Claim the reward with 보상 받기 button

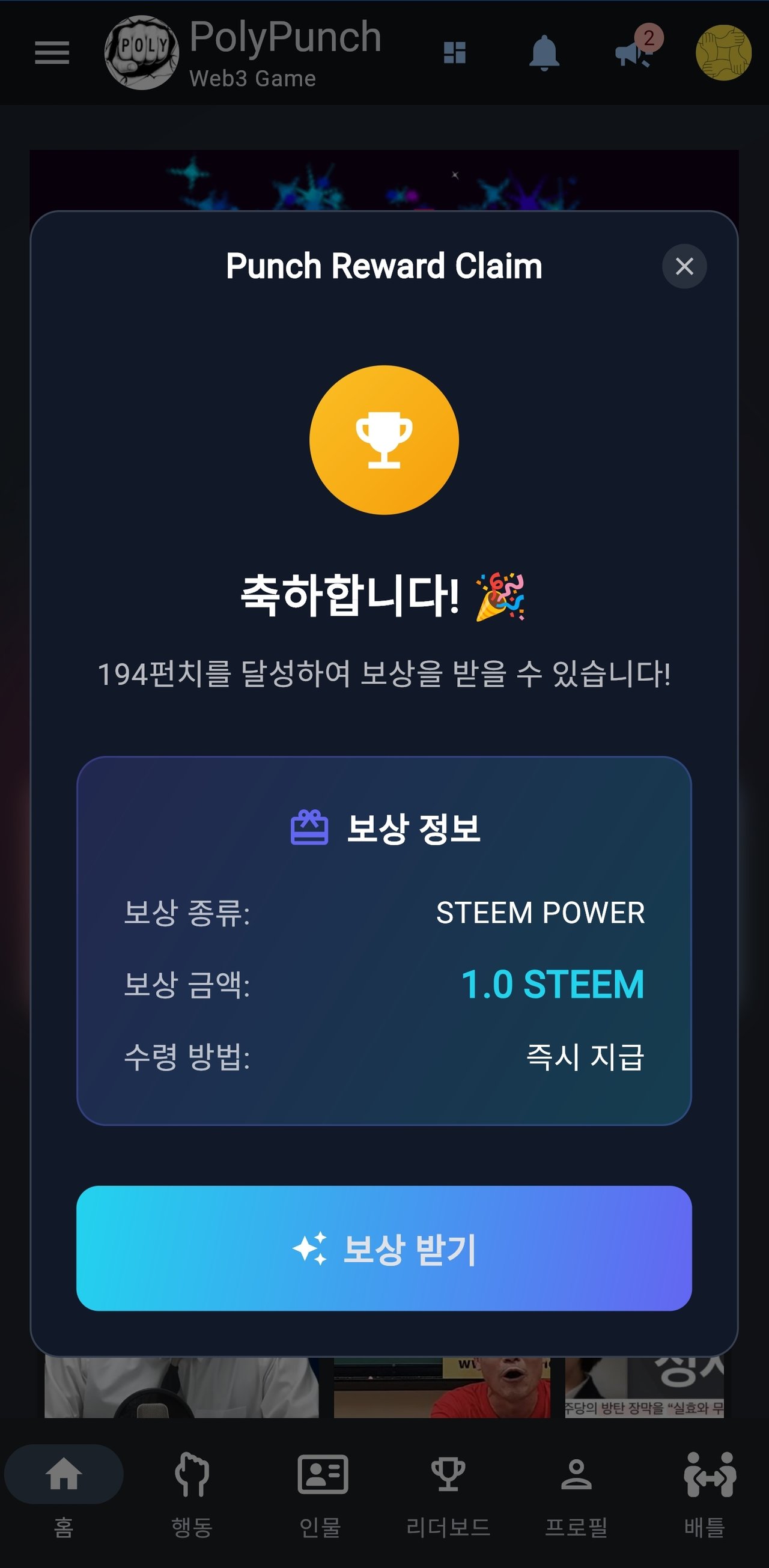pyautogui.click(x=383, y=1248)
